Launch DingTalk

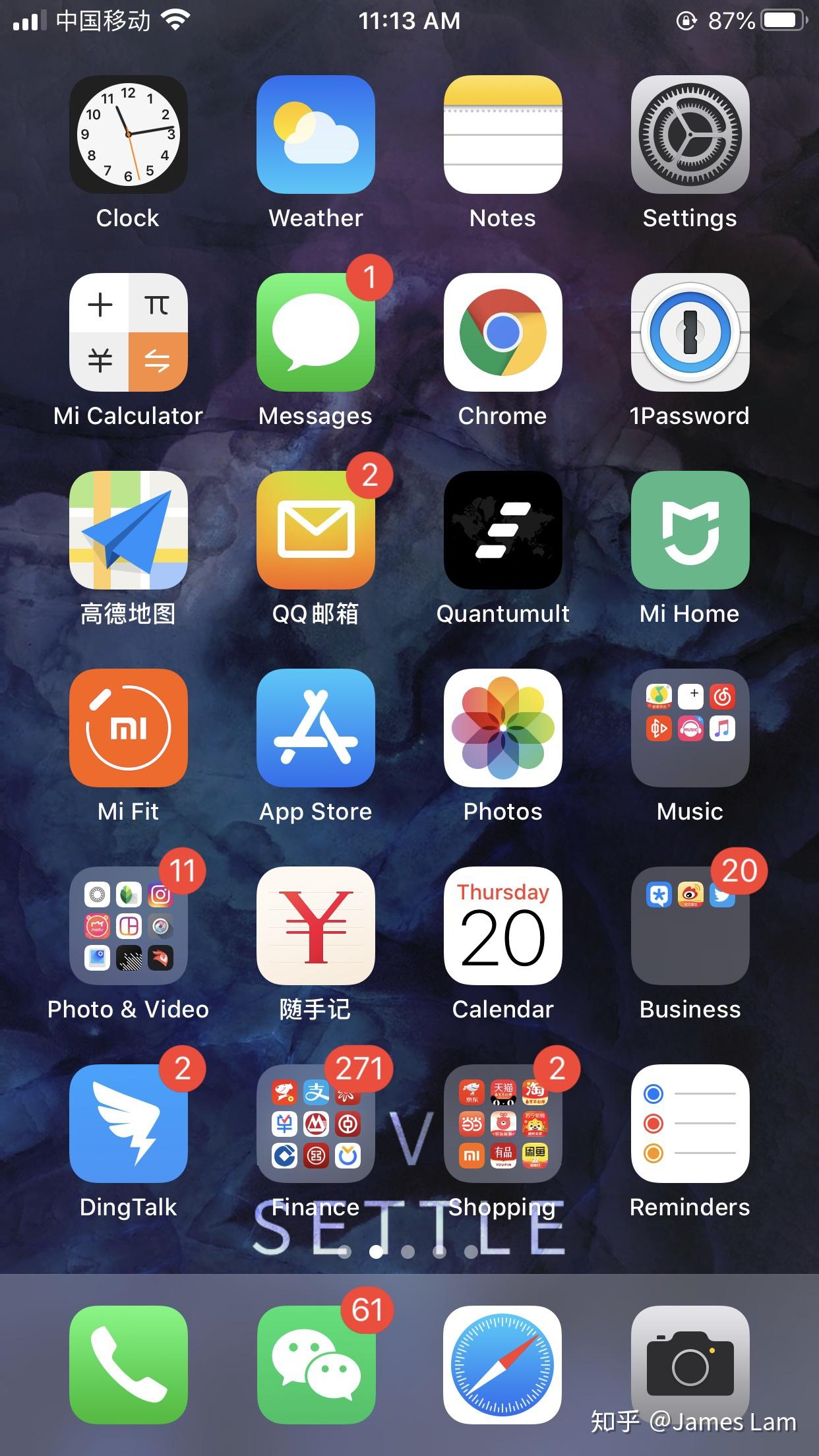[129, 1124]
